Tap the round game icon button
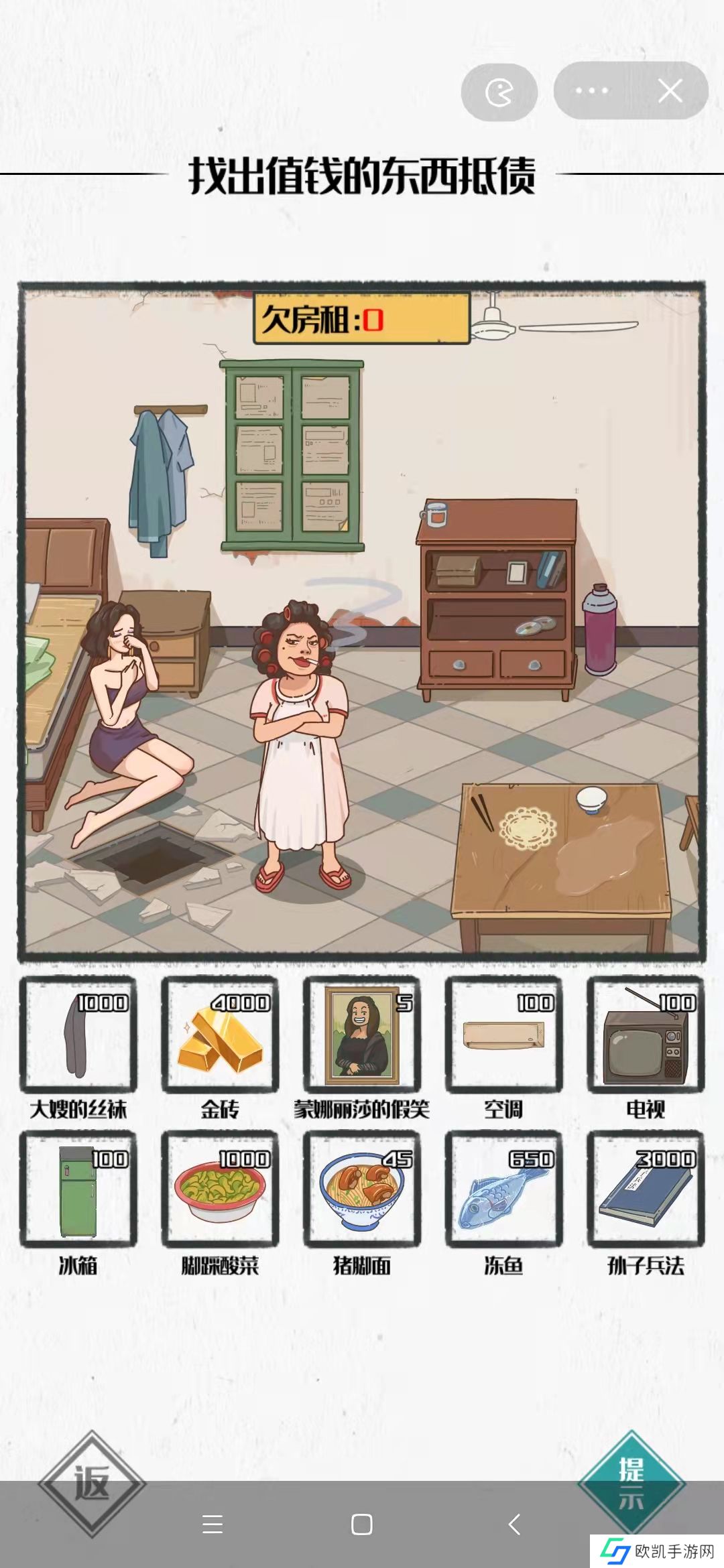This screenshot has height=1568, width=724. (x=499, y=92)
